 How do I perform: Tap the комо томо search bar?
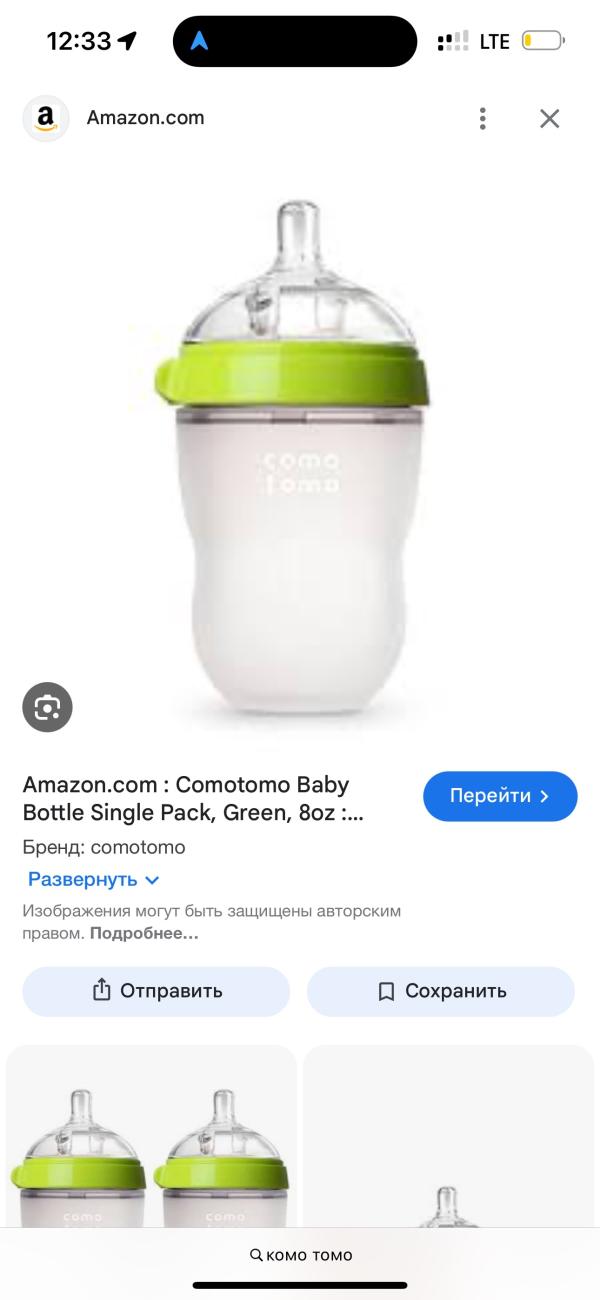click(300, 1255)
